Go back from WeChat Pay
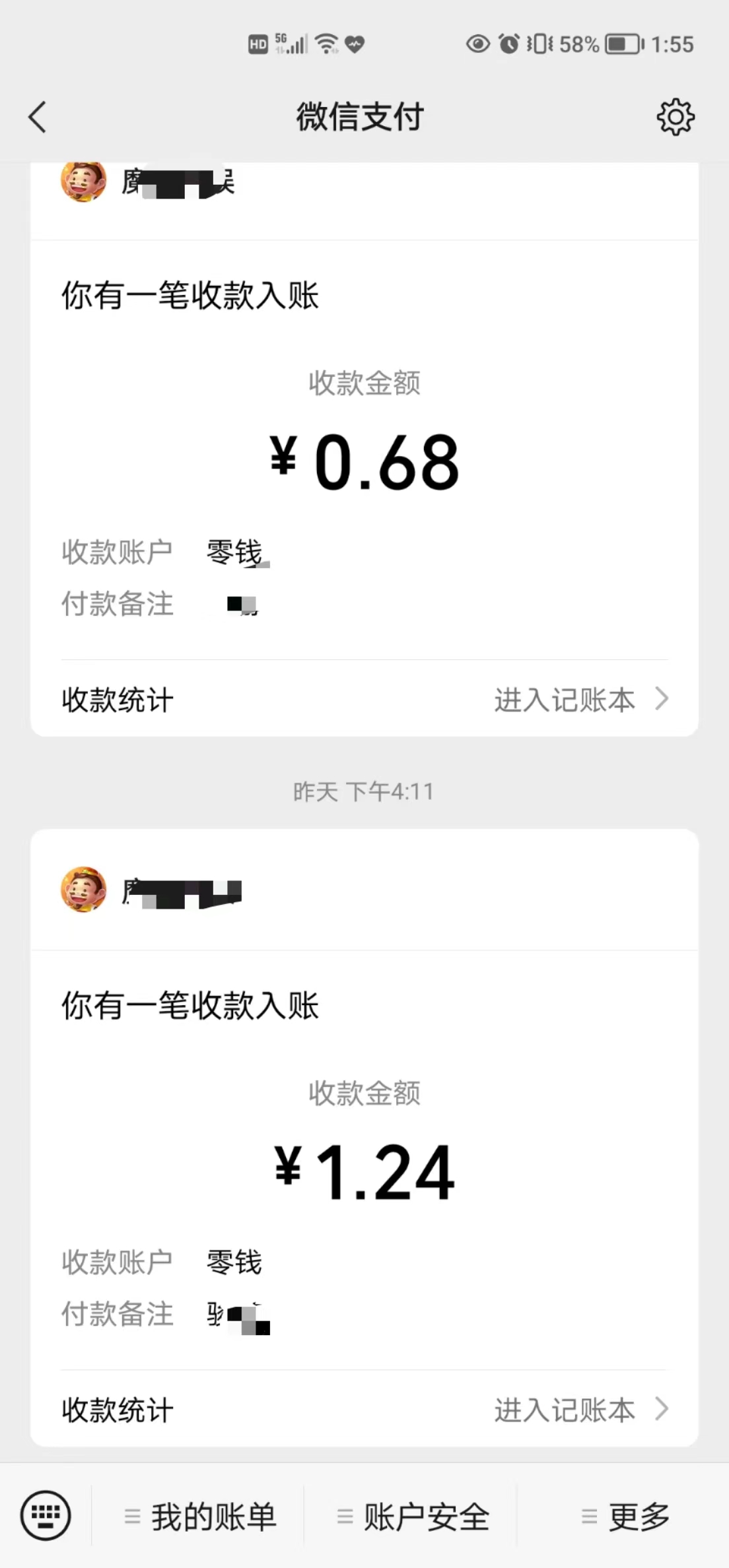The height and width of the screenshot is (1568, 729). (38, 117)
